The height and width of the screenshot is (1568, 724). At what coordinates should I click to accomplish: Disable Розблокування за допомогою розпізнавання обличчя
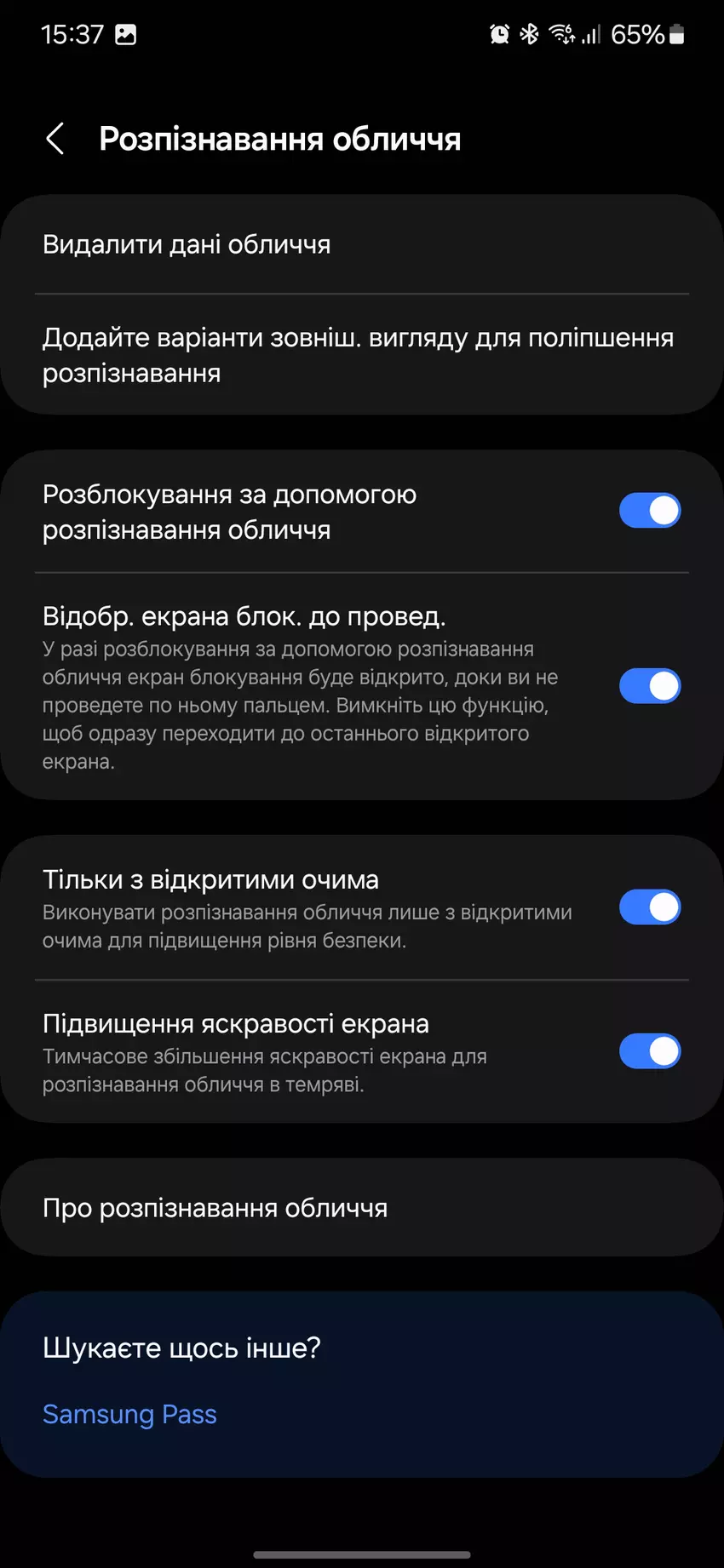649,511
